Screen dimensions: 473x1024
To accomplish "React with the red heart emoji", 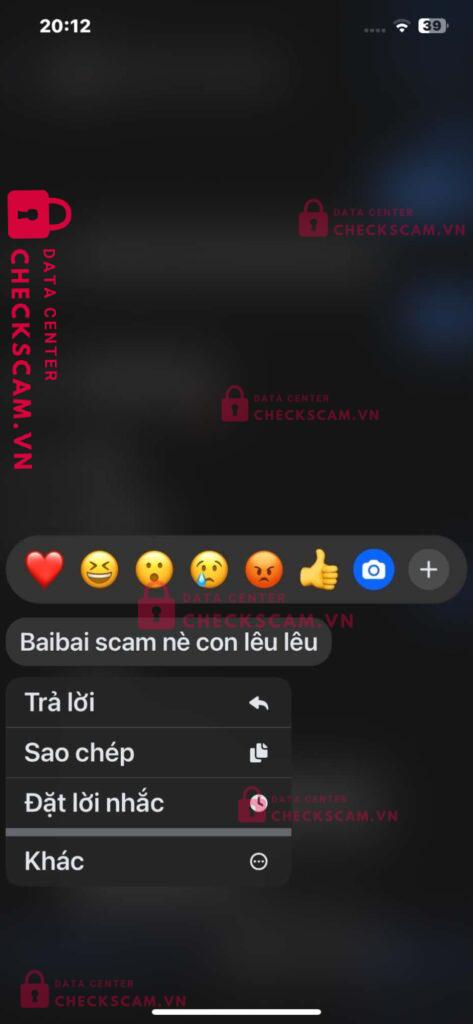I will click(x=44, y=569).
